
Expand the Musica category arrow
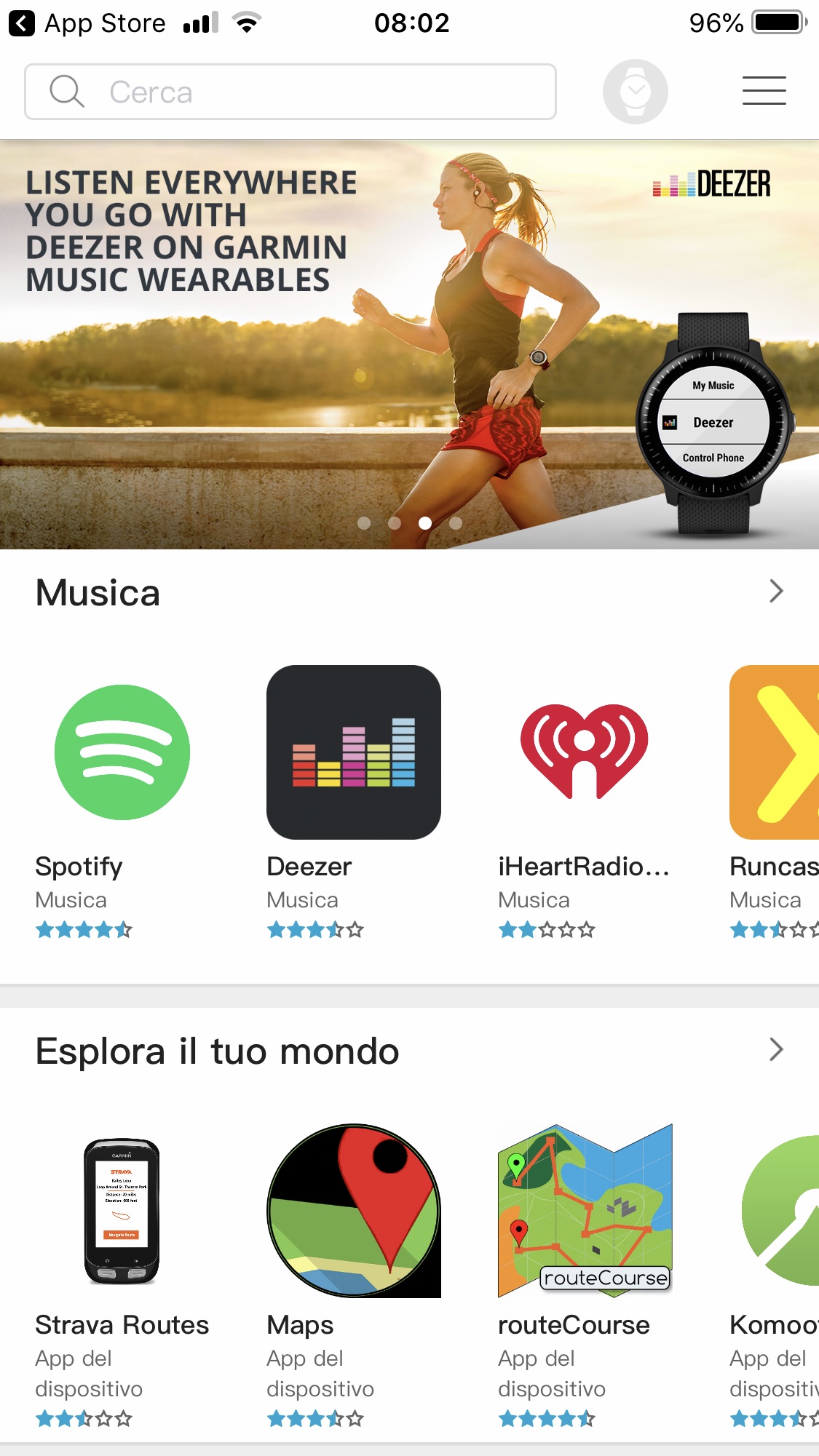coord(776,592)
